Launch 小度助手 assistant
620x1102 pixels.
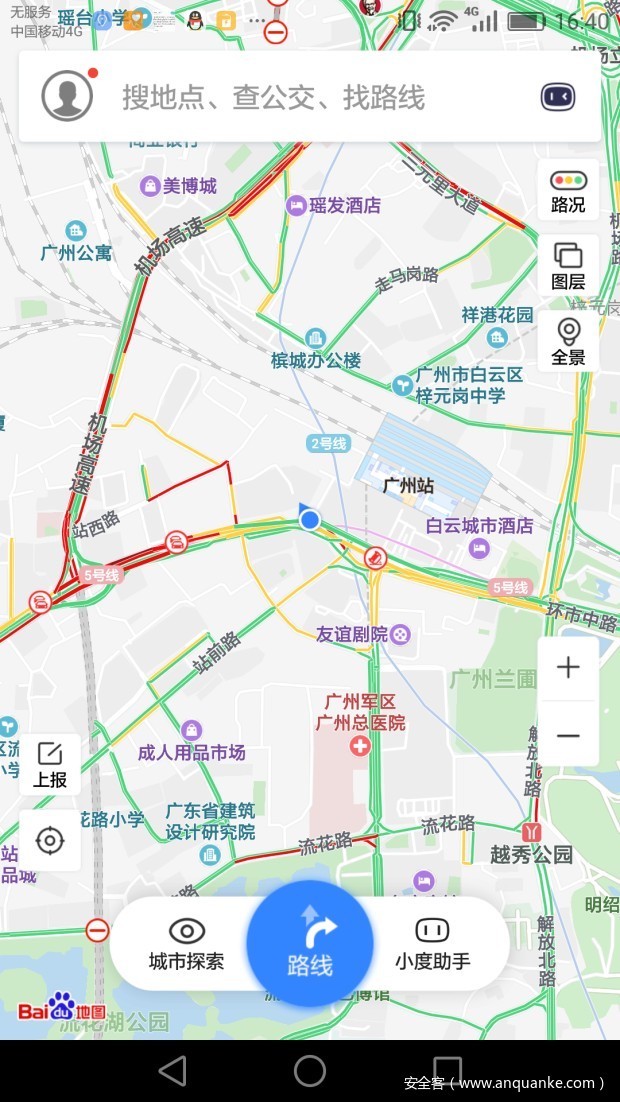[x=432, y=944]
